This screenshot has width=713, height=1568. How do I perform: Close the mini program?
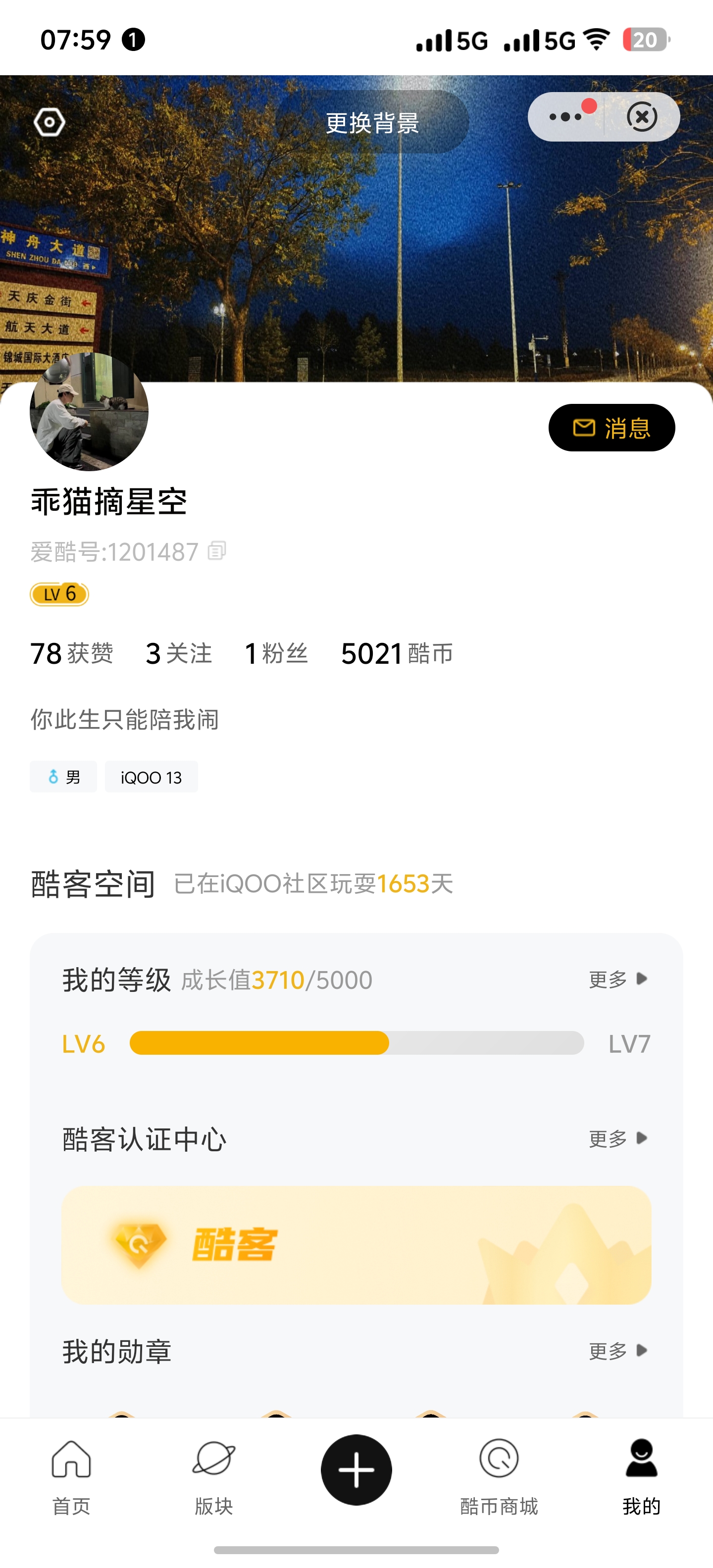642,117
